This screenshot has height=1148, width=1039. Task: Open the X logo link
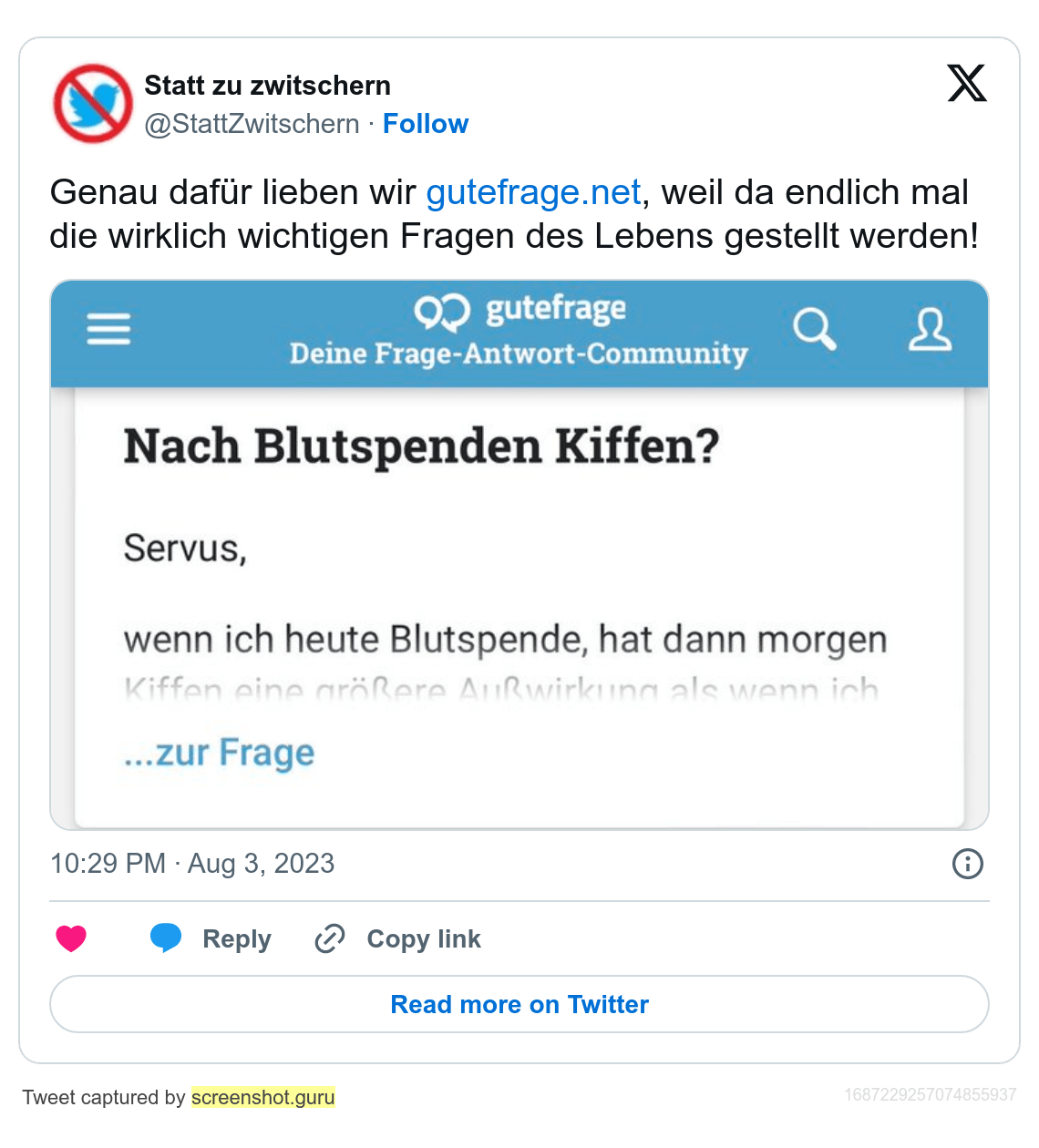(x=967, y=84)
